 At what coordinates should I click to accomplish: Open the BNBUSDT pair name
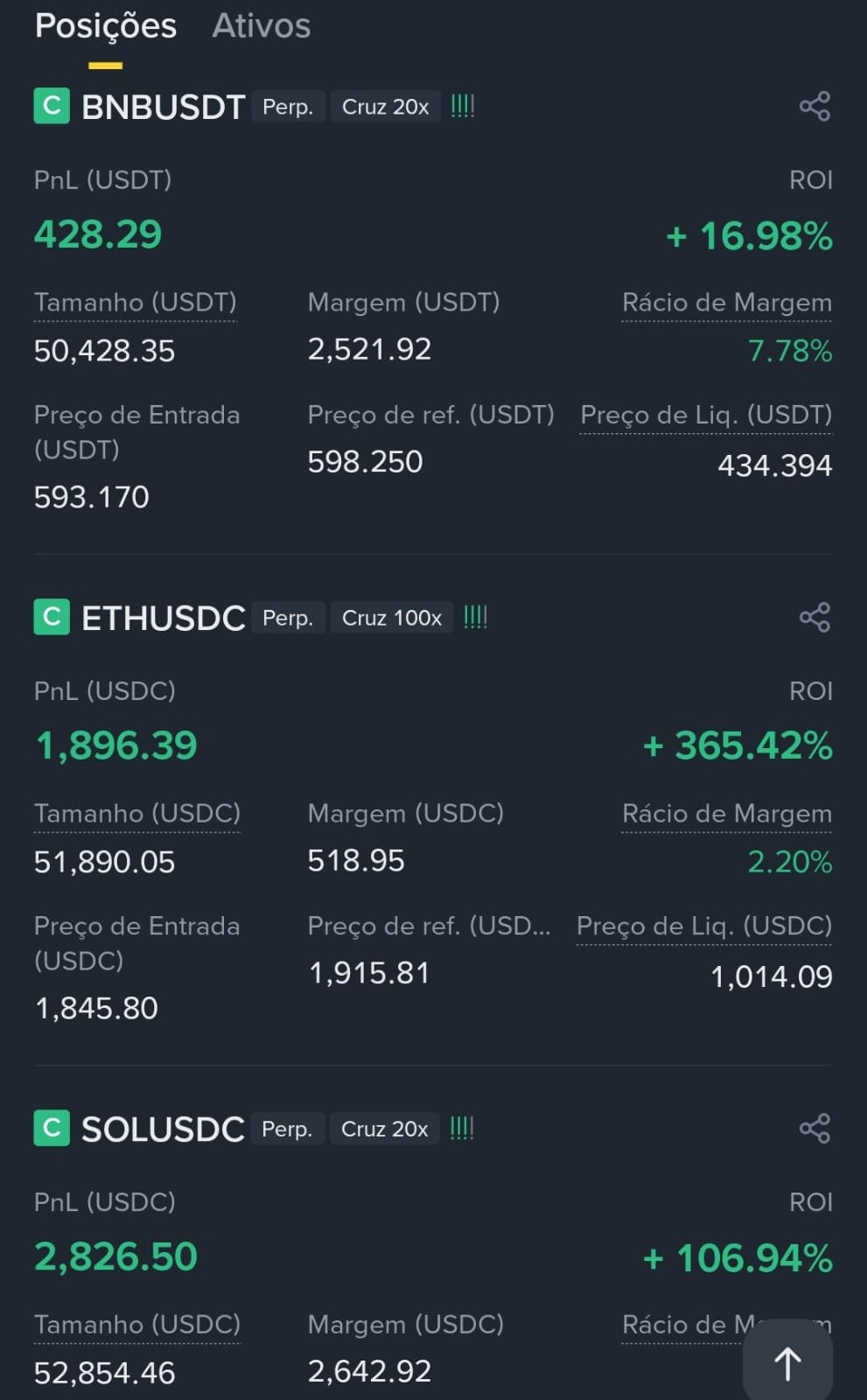(163, 107)
